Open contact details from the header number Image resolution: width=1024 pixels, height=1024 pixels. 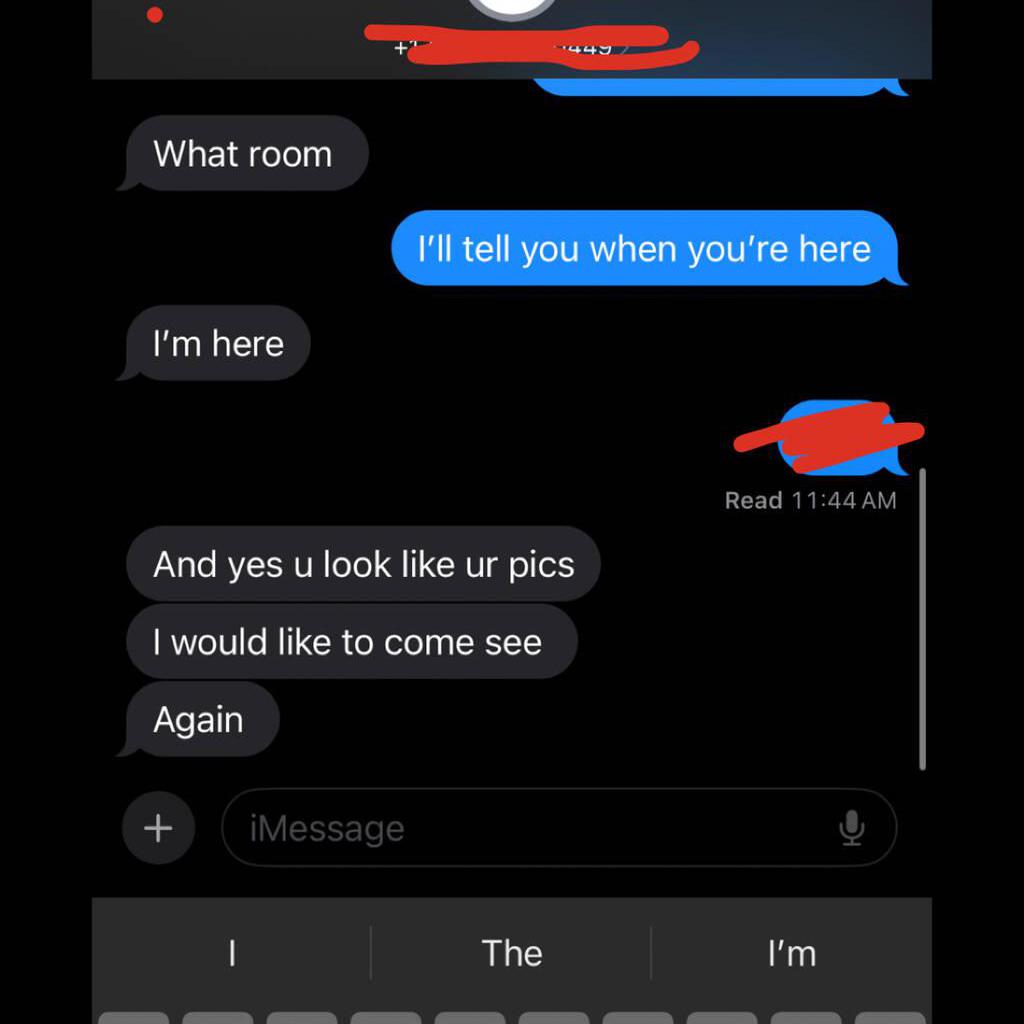click(512, 45)
